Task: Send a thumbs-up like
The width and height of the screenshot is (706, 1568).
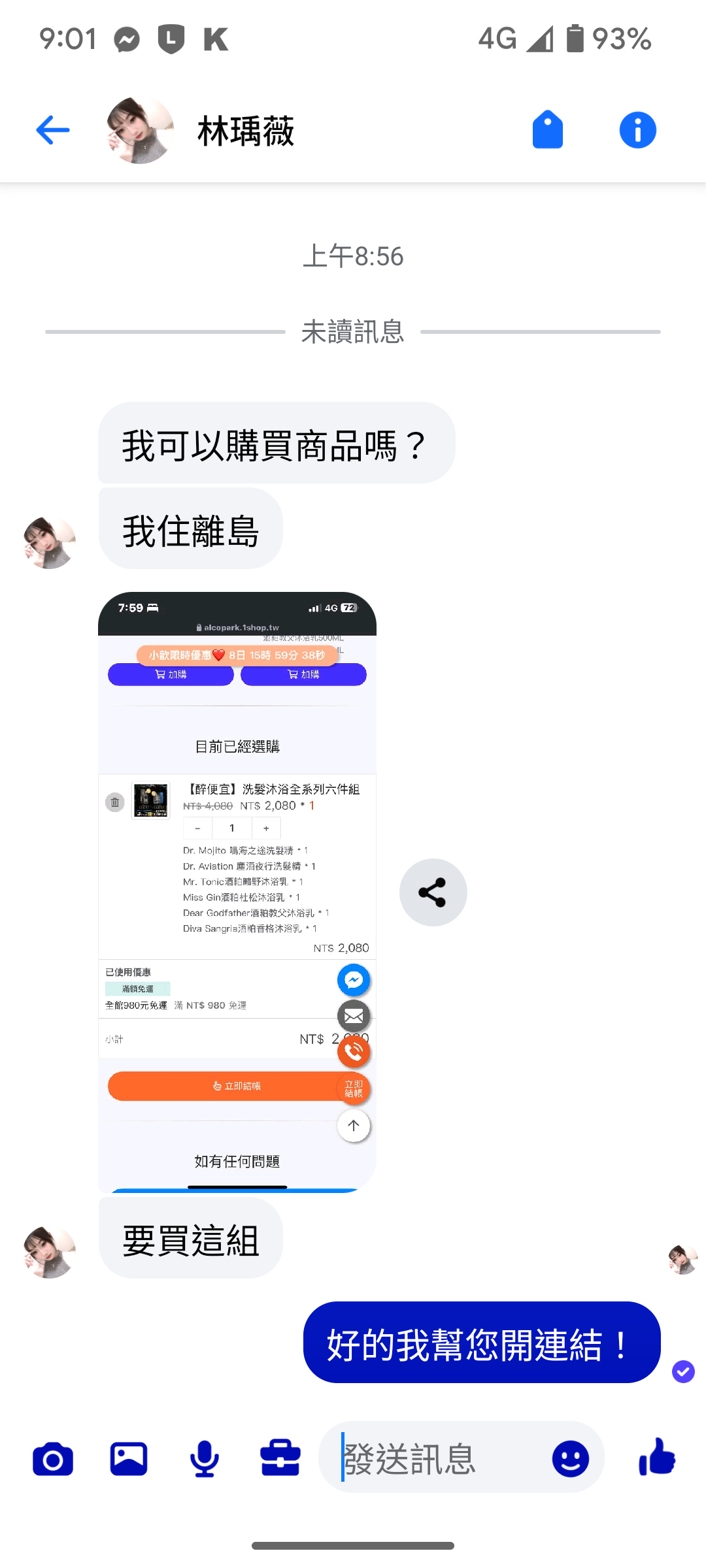Action: (x=657, y=1458)
